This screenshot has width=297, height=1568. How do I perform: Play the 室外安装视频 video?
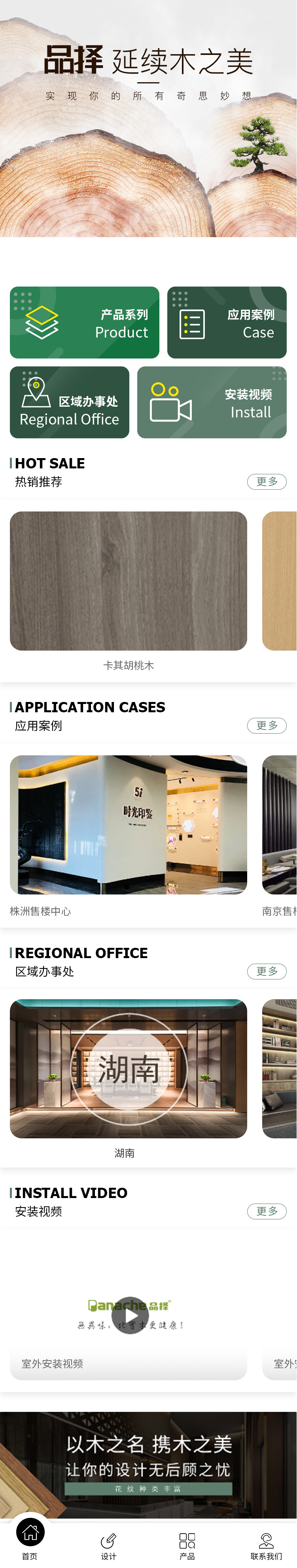130,1315
